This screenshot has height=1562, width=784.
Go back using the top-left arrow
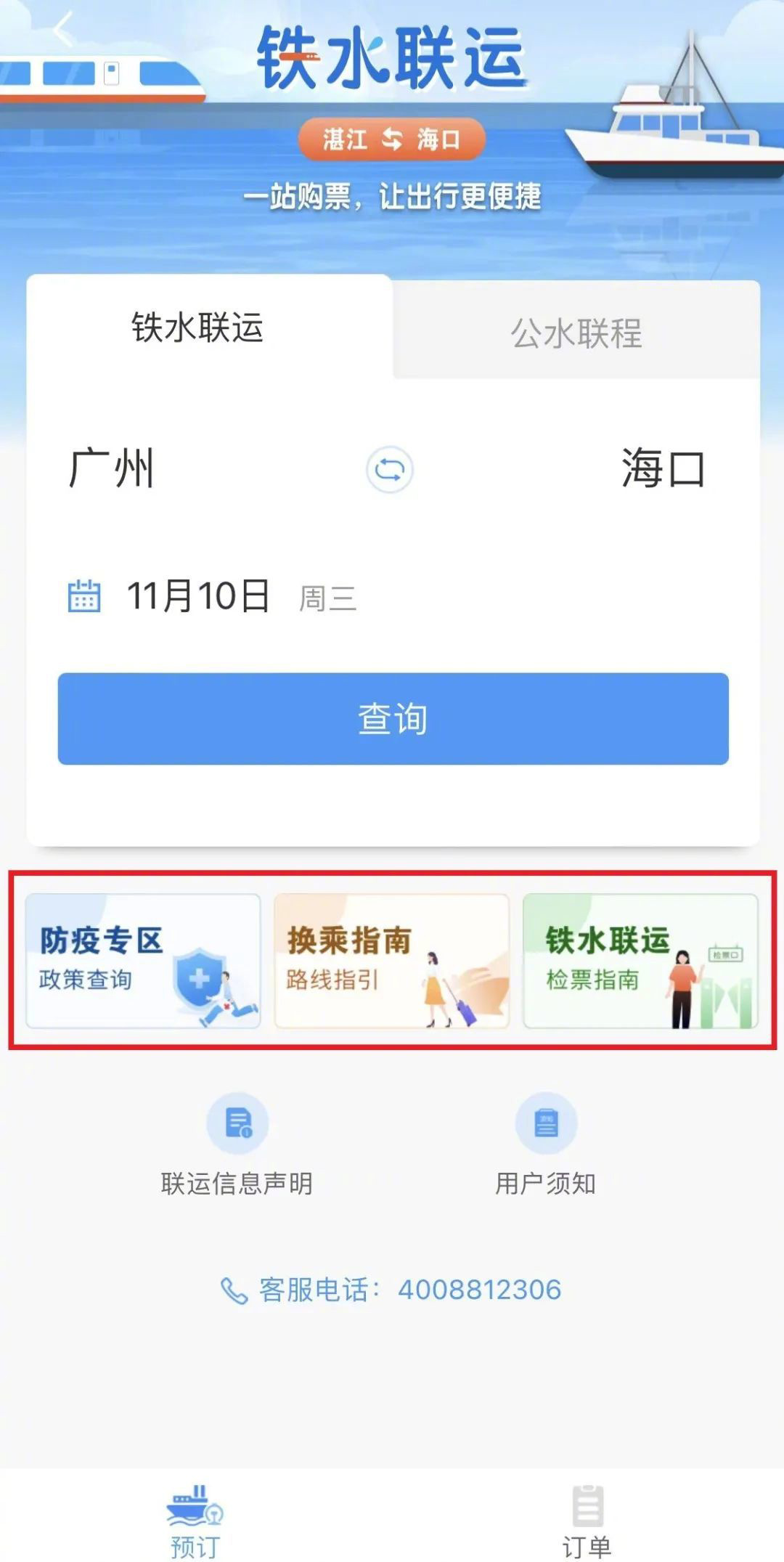tap(64, 30)
